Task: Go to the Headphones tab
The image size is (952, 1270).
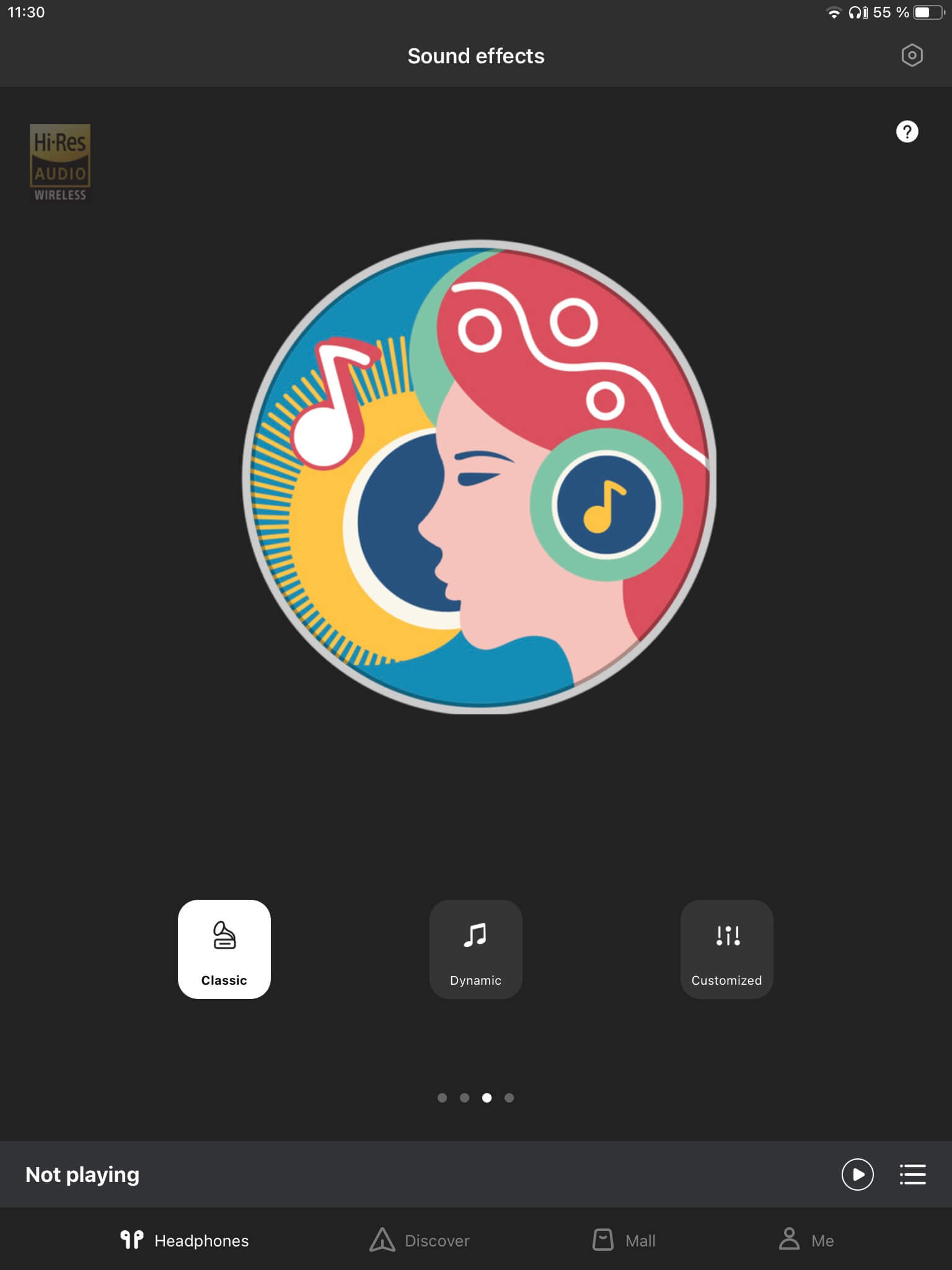Action: point(185,1240)
